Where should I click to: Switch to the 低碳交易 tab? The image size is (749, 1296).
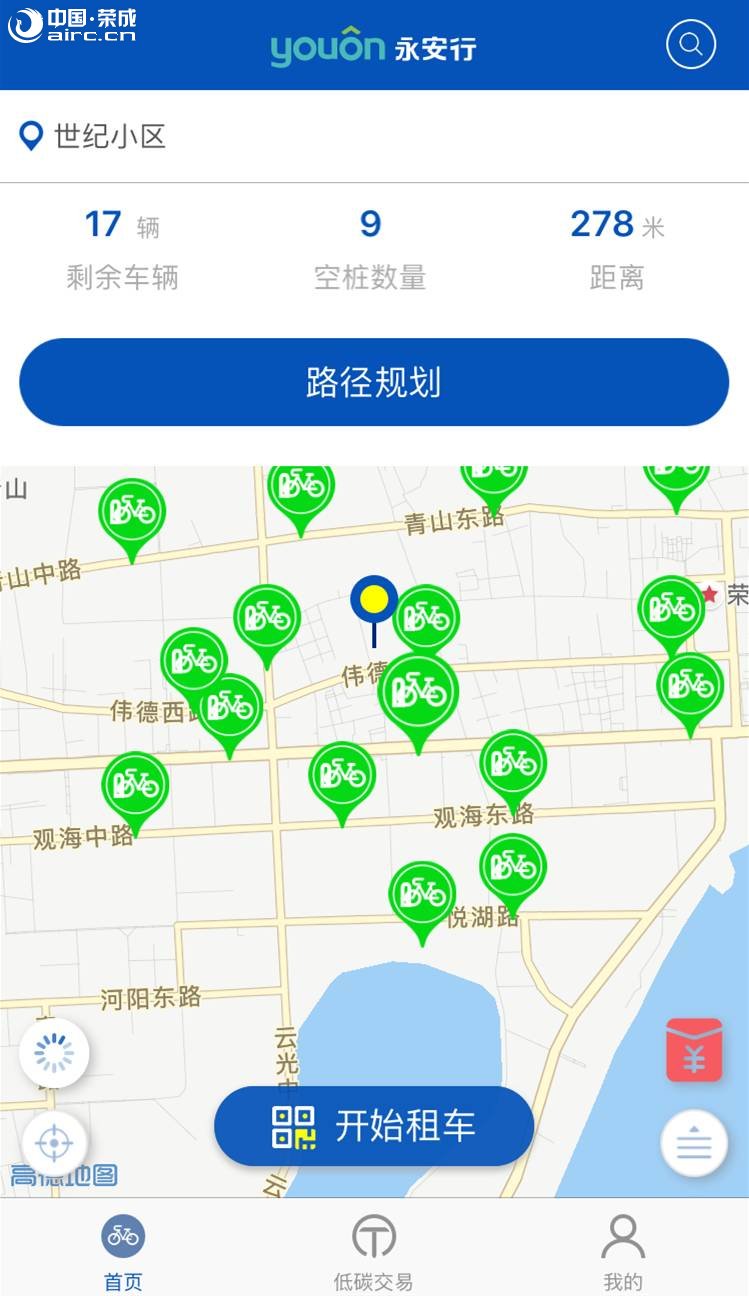373,1252
